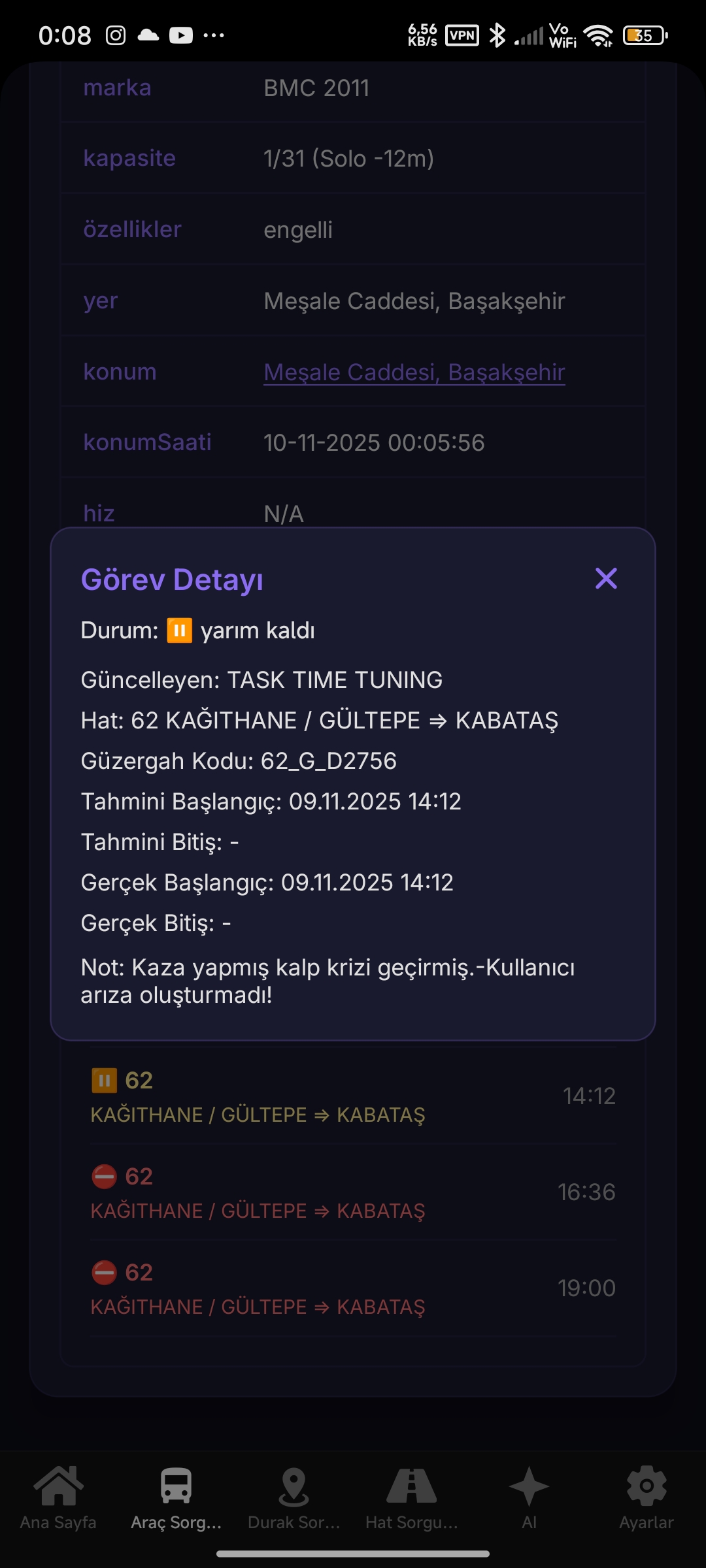
Task: Tap the WiFi indicator in the status bar
Action: (599, 34)
